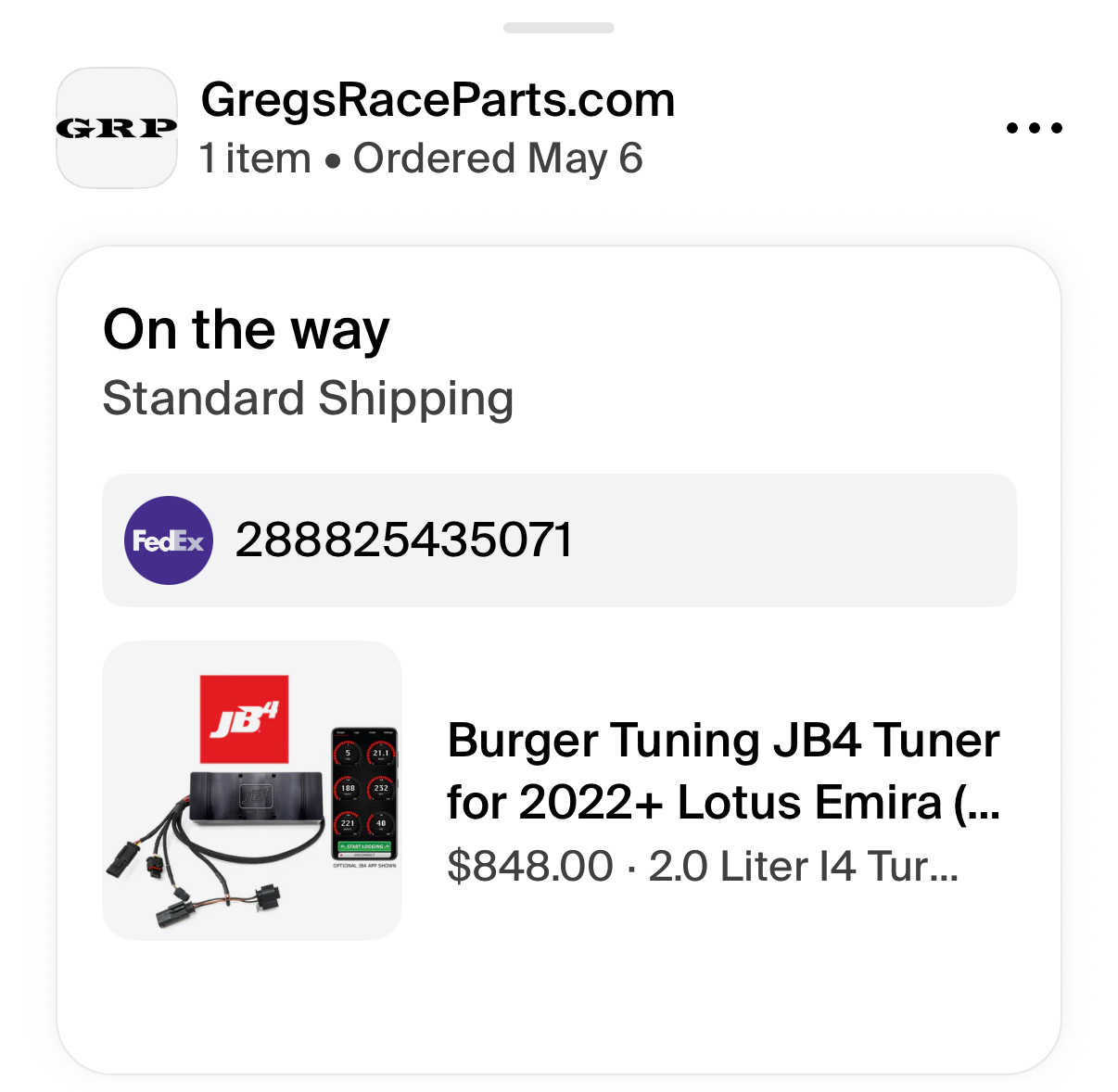This screenshot has width=1118, height=1092.
Task: Open the three-dot overflow menu
Action: click(x=1034, y=128)
